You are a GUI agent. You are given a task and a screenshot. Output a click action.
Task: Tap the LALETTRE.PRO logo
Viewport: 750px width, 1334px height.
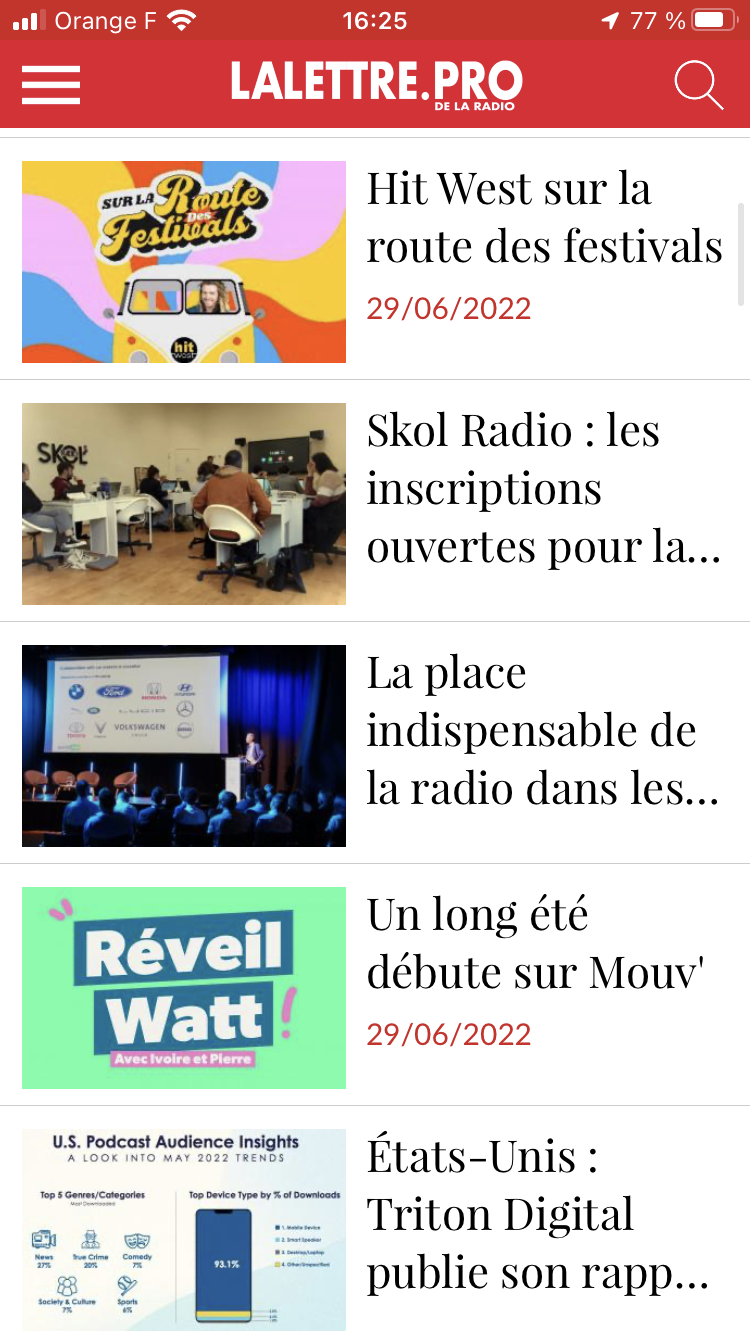click(x=375, y=85)
